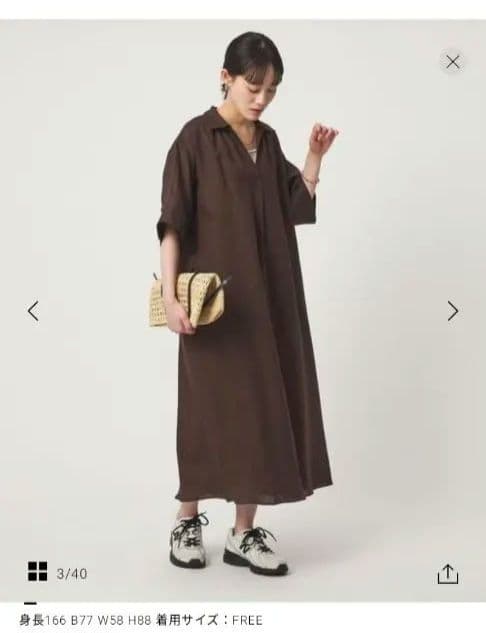Go to the previous product photo
Viewport: 486px width, 633px height.
[33, 311]
